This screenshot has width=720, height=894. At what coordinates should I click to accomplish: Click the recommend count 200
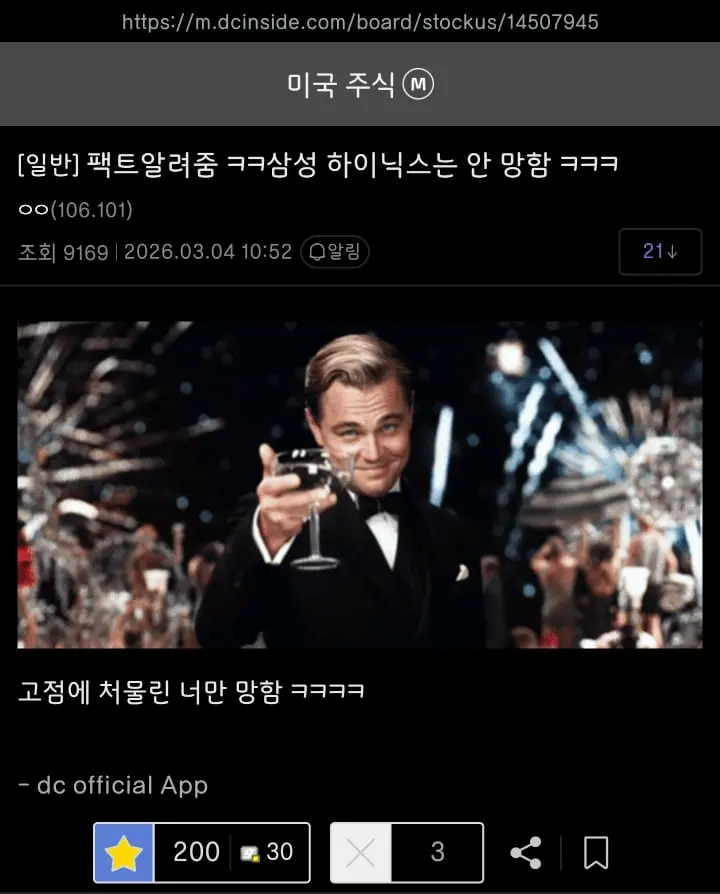point(194,852)
